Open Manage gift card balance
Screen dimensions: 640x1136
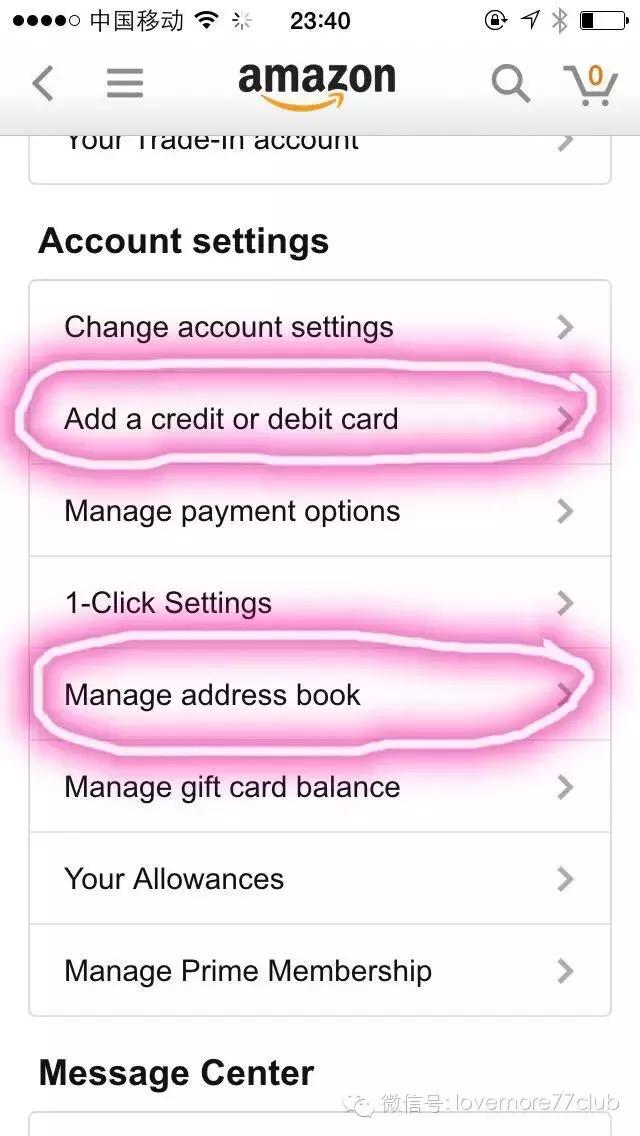click(x=319, y=787)
